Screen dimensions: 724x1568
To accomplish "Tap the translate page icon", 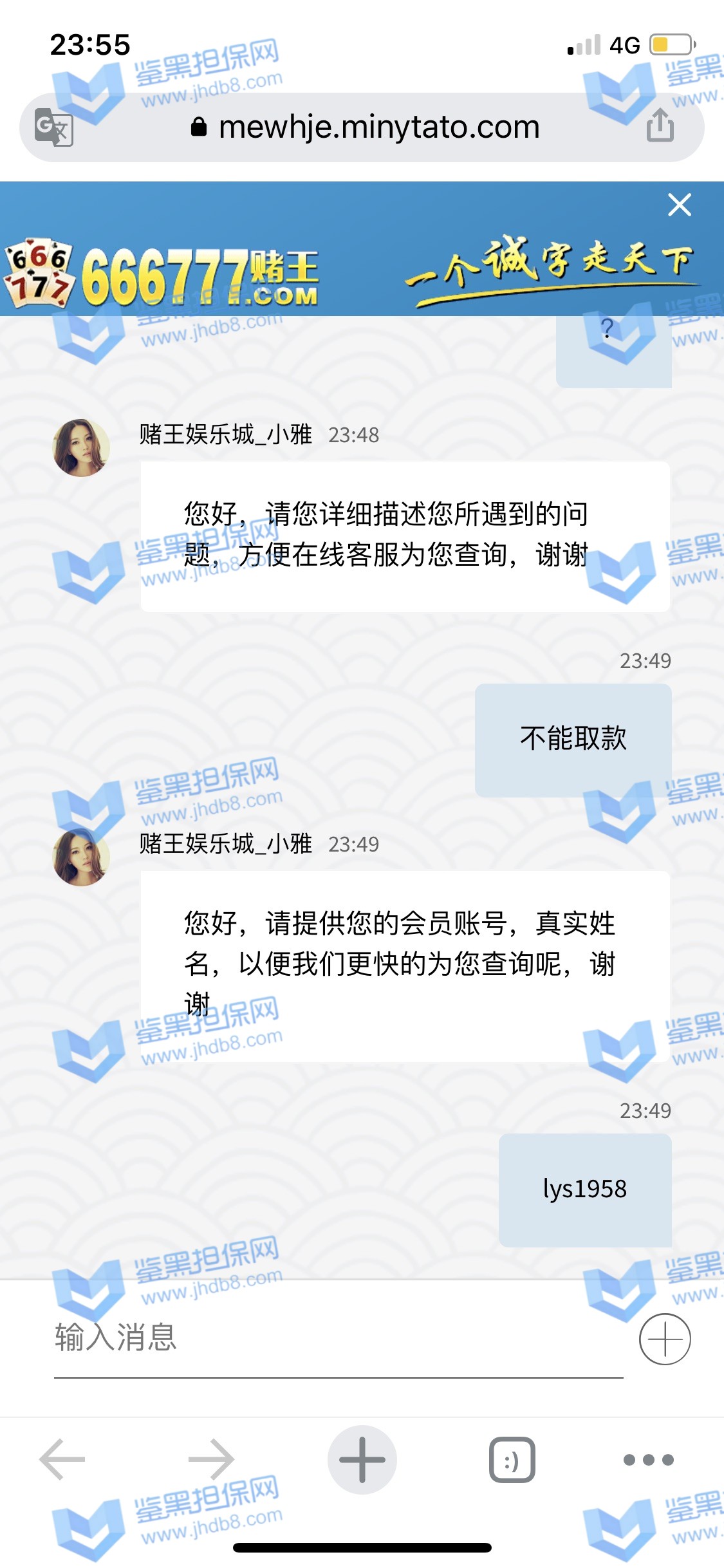I will click(54, 127).
